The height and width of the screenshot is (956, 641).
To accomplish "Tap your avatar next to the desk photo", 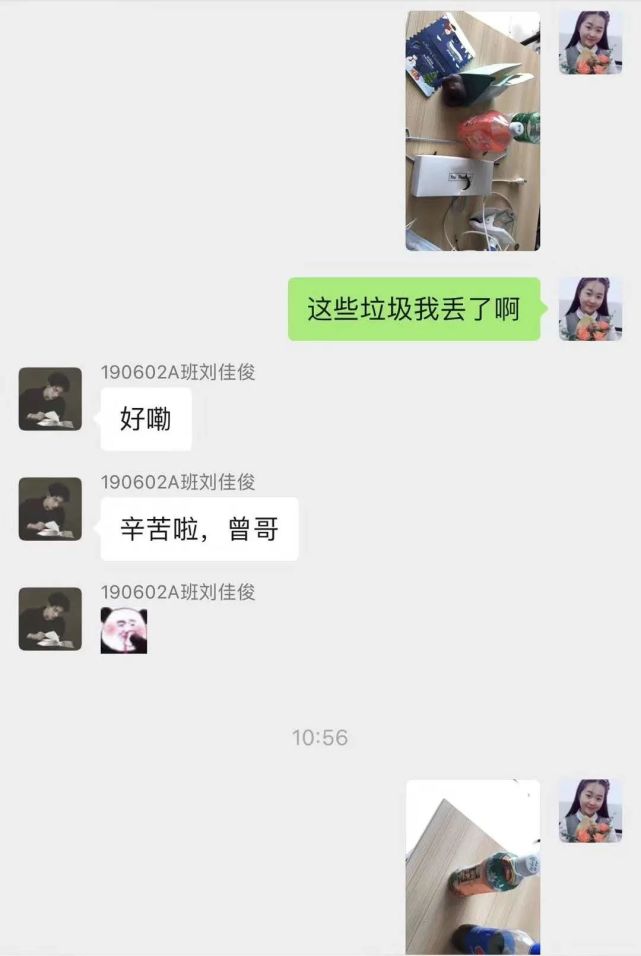I will click(590, 43).
